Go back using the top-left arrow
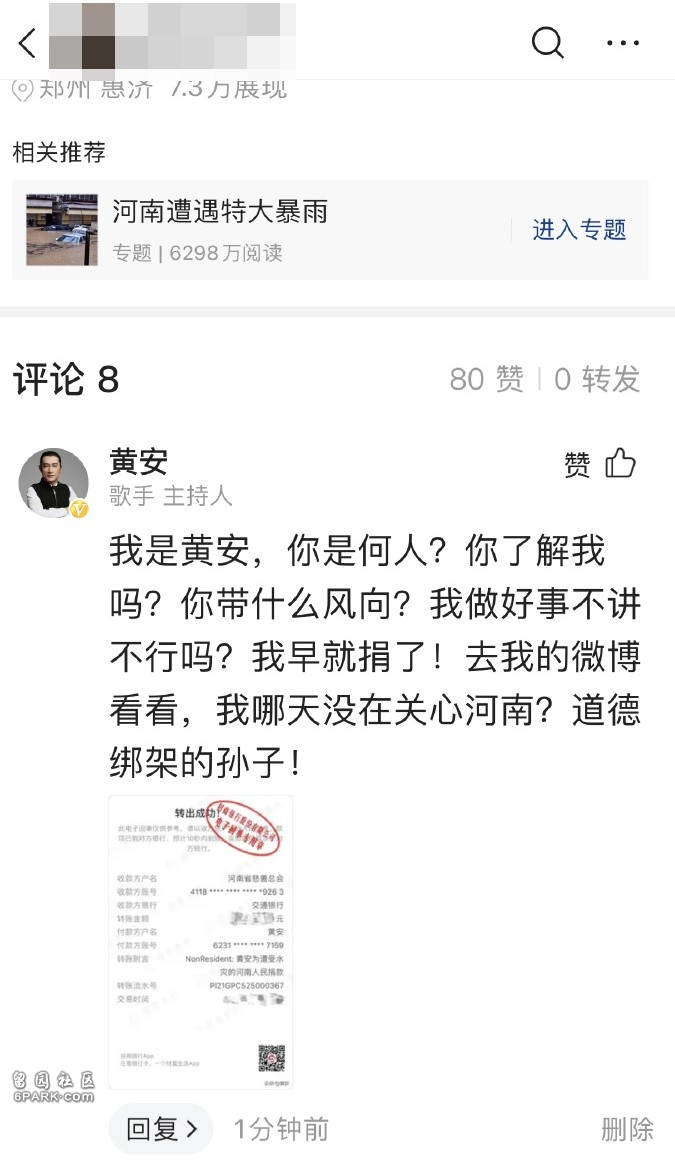This screenshot has width=675, height=1169. [28, 43]
